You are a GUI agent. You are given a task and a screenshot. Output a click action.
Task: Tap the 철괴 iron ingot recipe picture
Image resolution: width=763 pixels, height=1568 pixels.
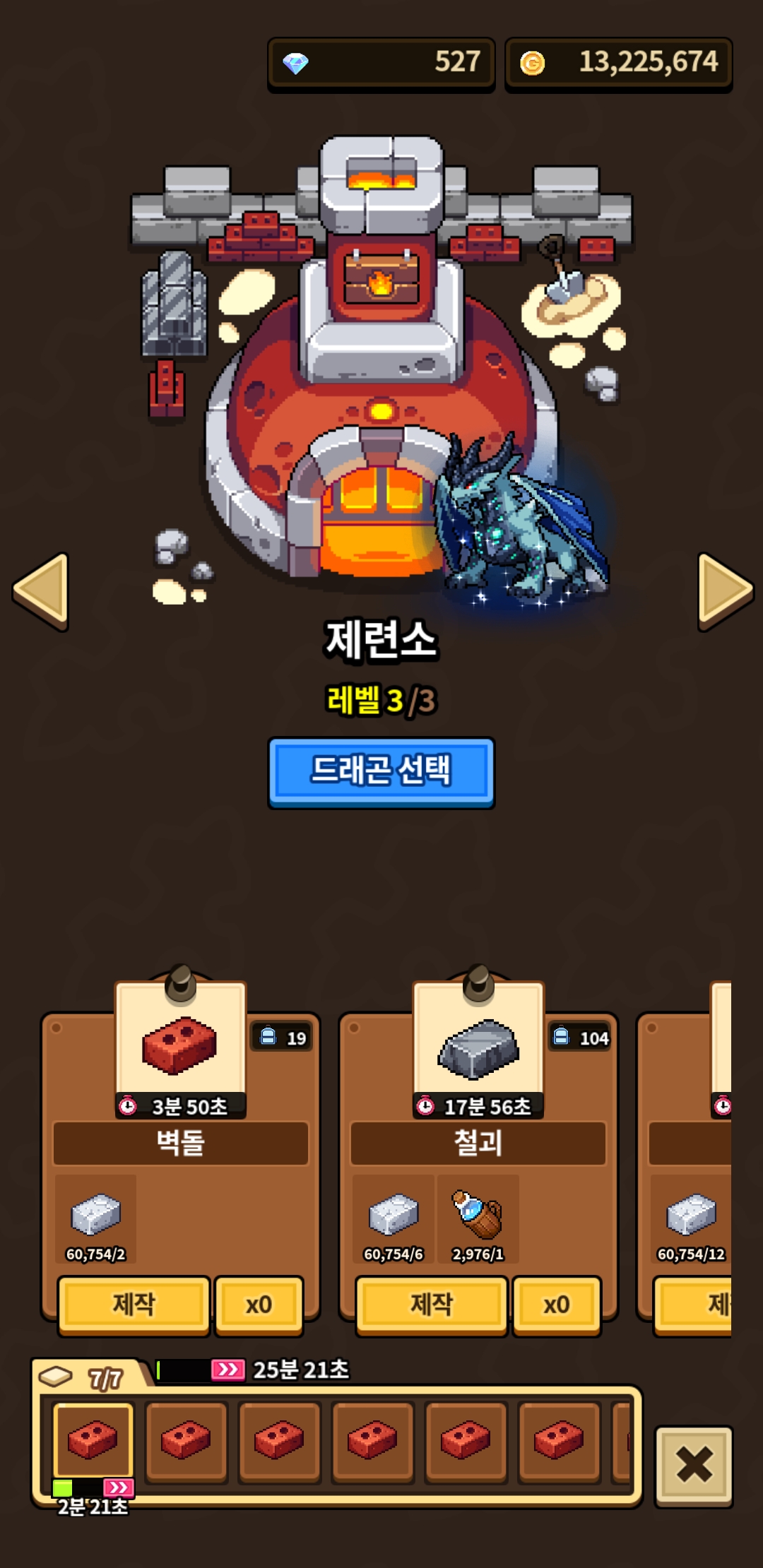coord(478,1045)
